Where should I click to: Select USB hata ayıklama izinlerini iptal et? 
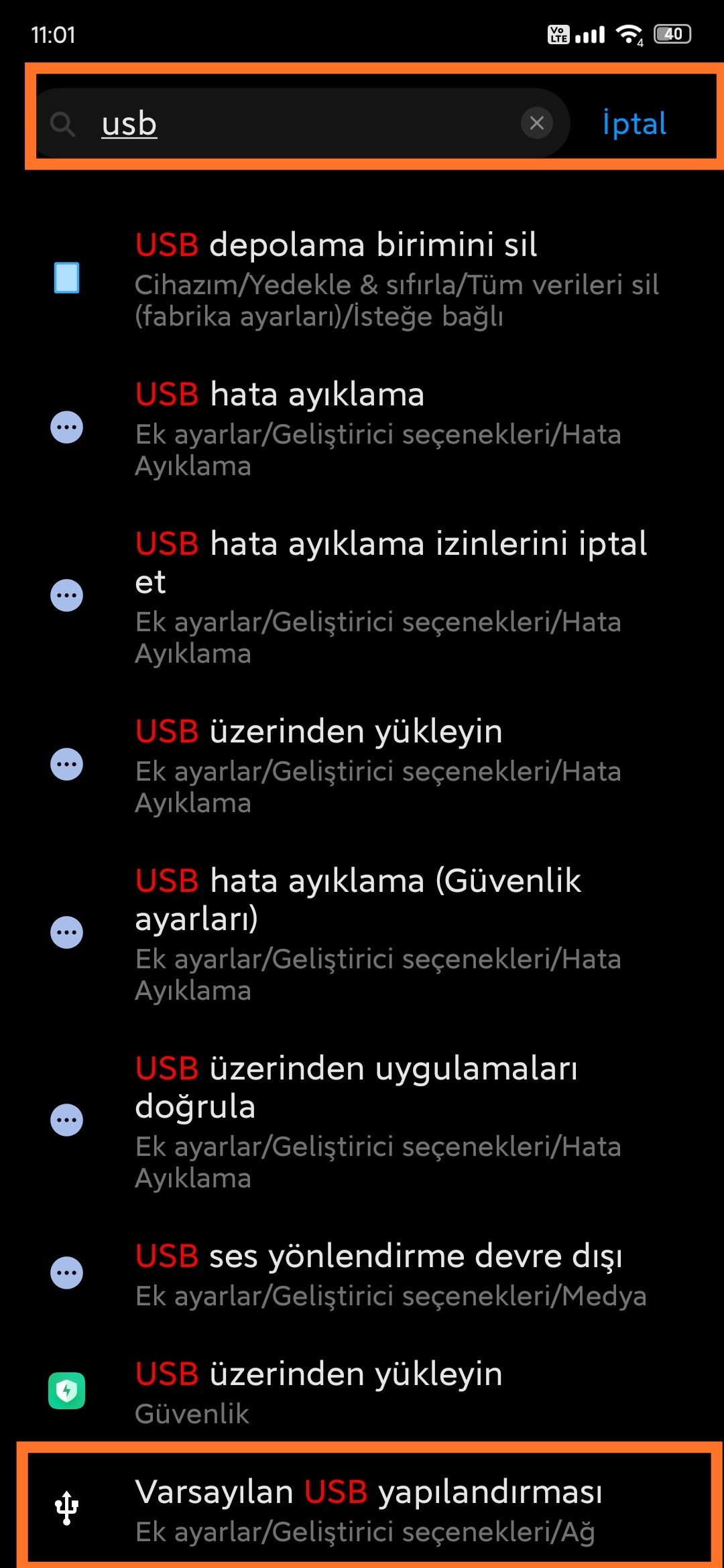[x=362, y=596]
